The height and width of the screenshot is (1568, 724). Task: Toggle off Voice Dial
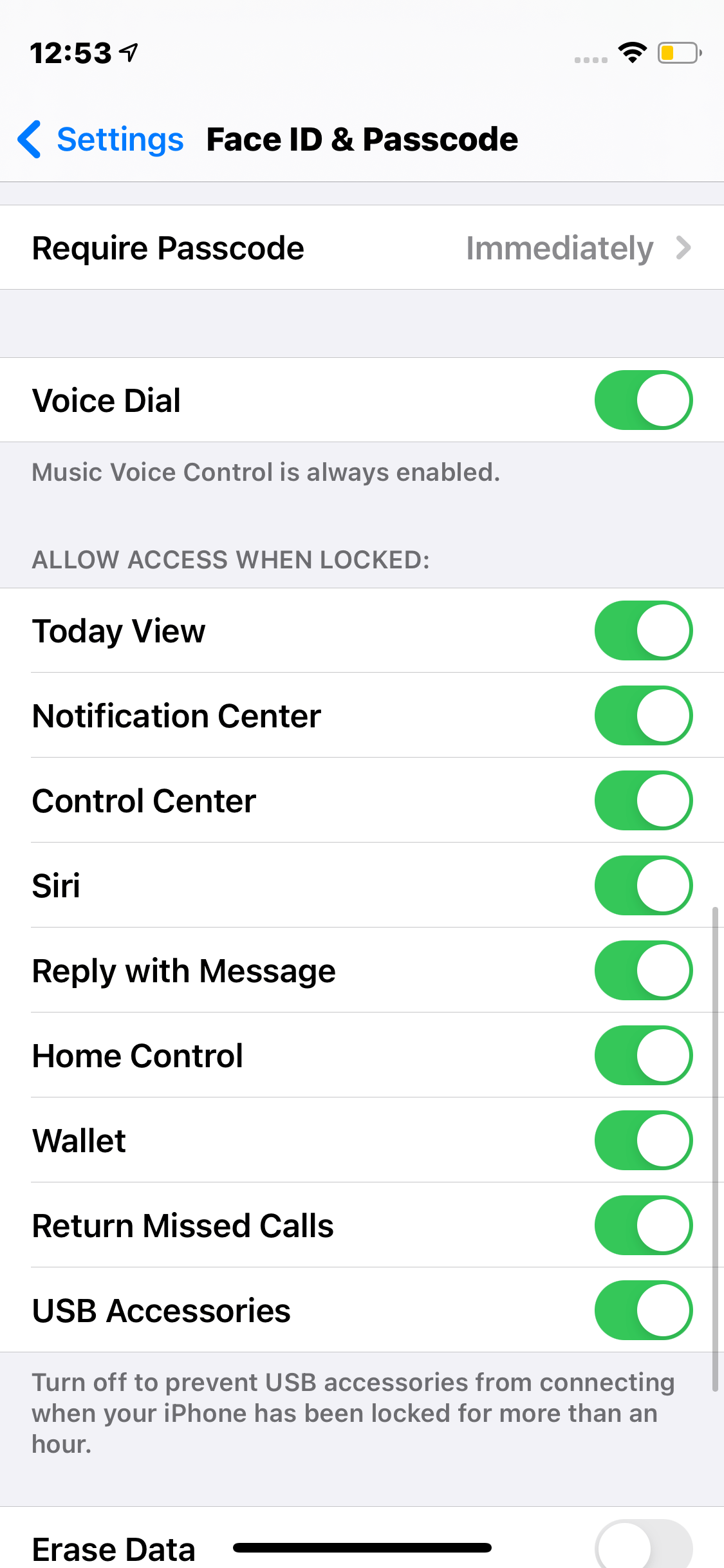point(642,400)
